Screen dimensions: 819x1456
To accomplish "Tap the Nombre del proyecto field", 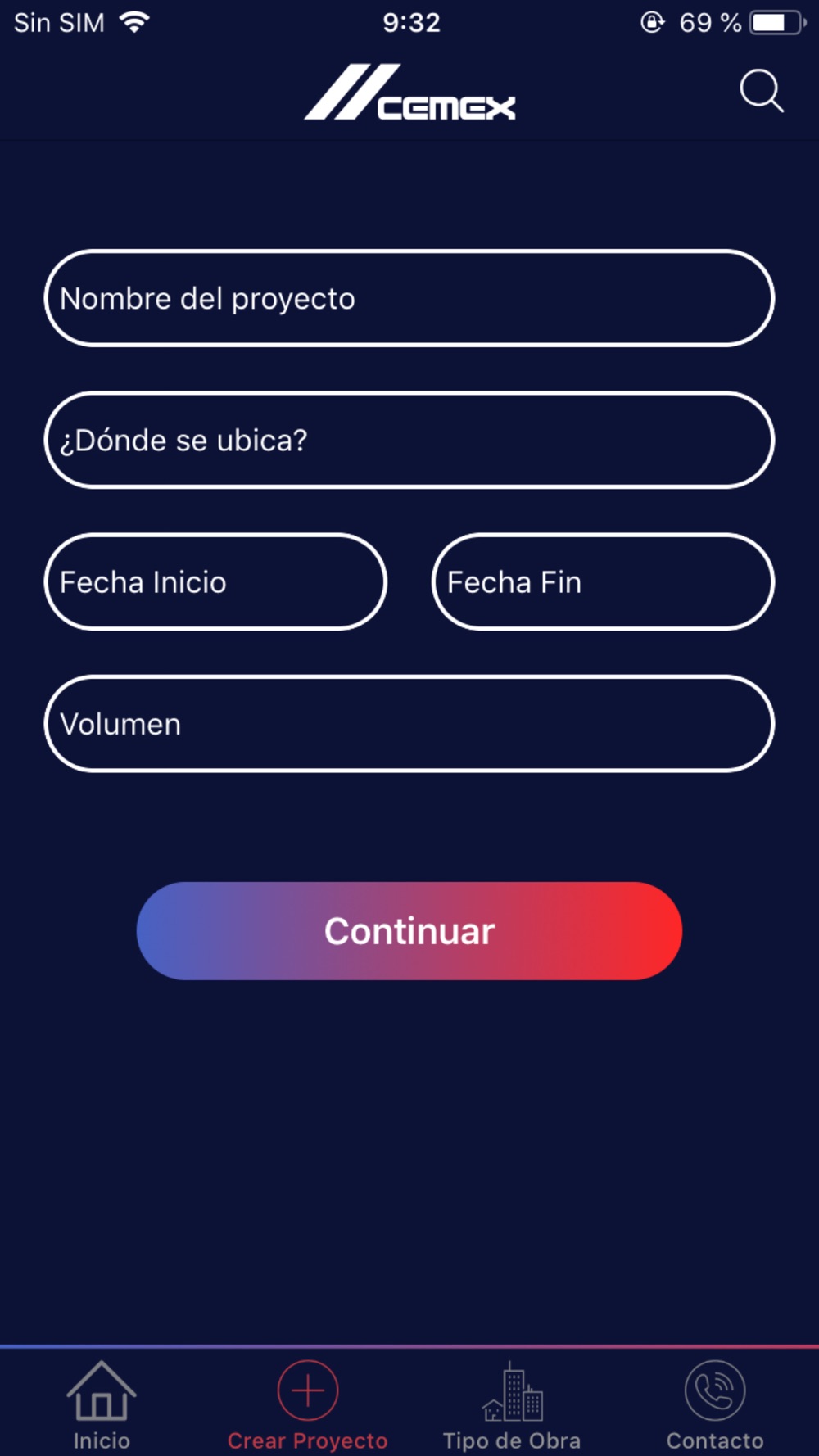I will pyautogui.click(x=409, y=298).
